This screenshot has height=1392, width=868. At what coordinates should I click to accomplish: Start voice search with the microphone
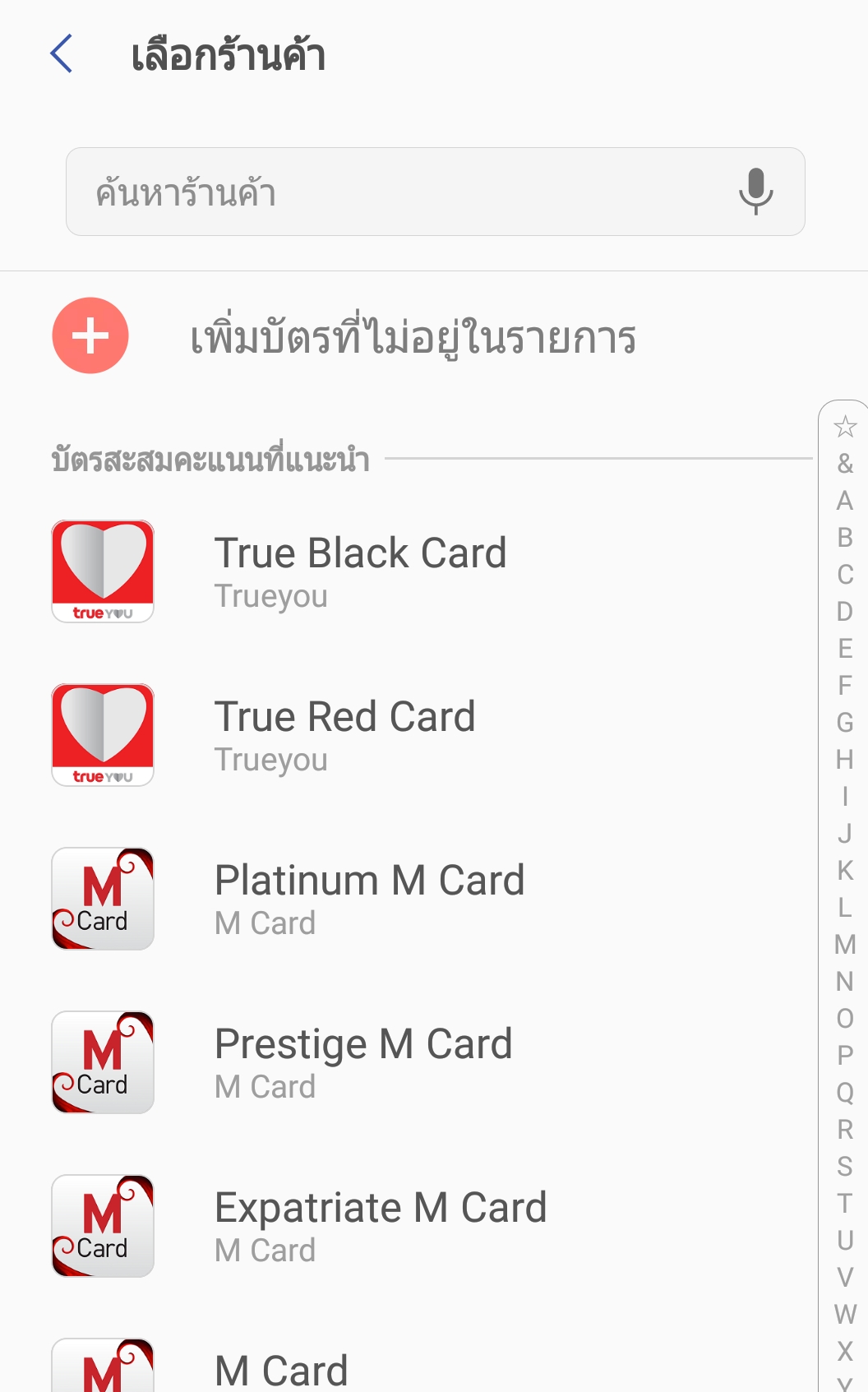(x=755, y=192)
